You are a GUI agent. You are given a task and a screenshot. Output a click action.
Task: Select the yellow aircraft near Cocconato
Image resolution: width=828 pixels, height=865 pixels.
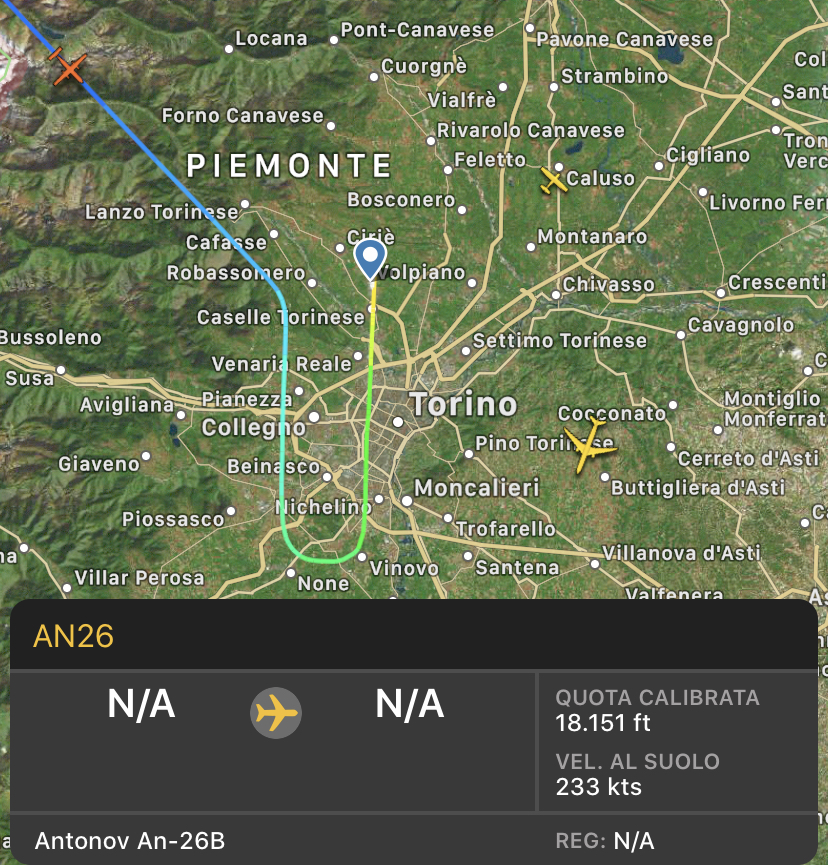[588, 446]
